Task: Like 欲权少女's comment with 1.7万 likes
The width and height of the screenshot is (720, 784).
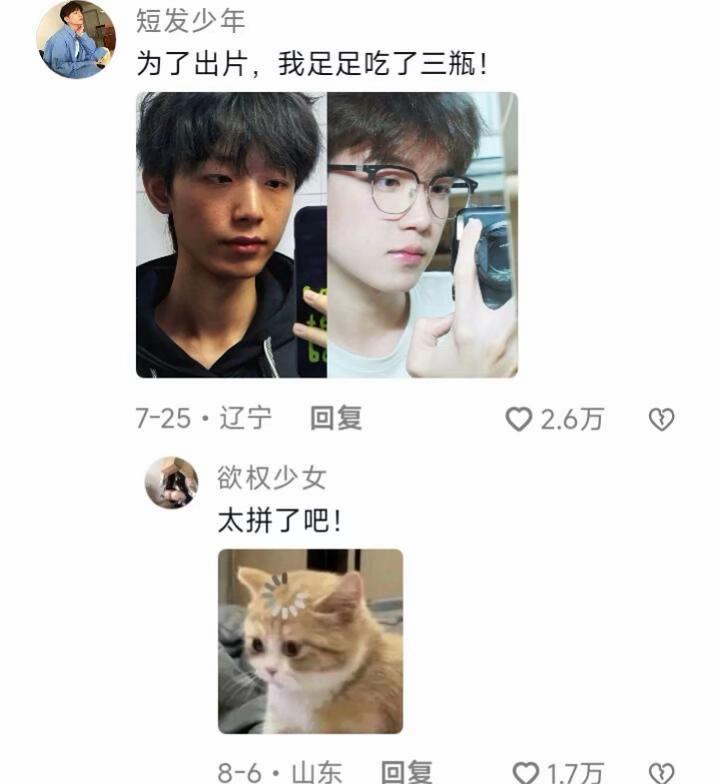Action: click(x=526, y=772)
